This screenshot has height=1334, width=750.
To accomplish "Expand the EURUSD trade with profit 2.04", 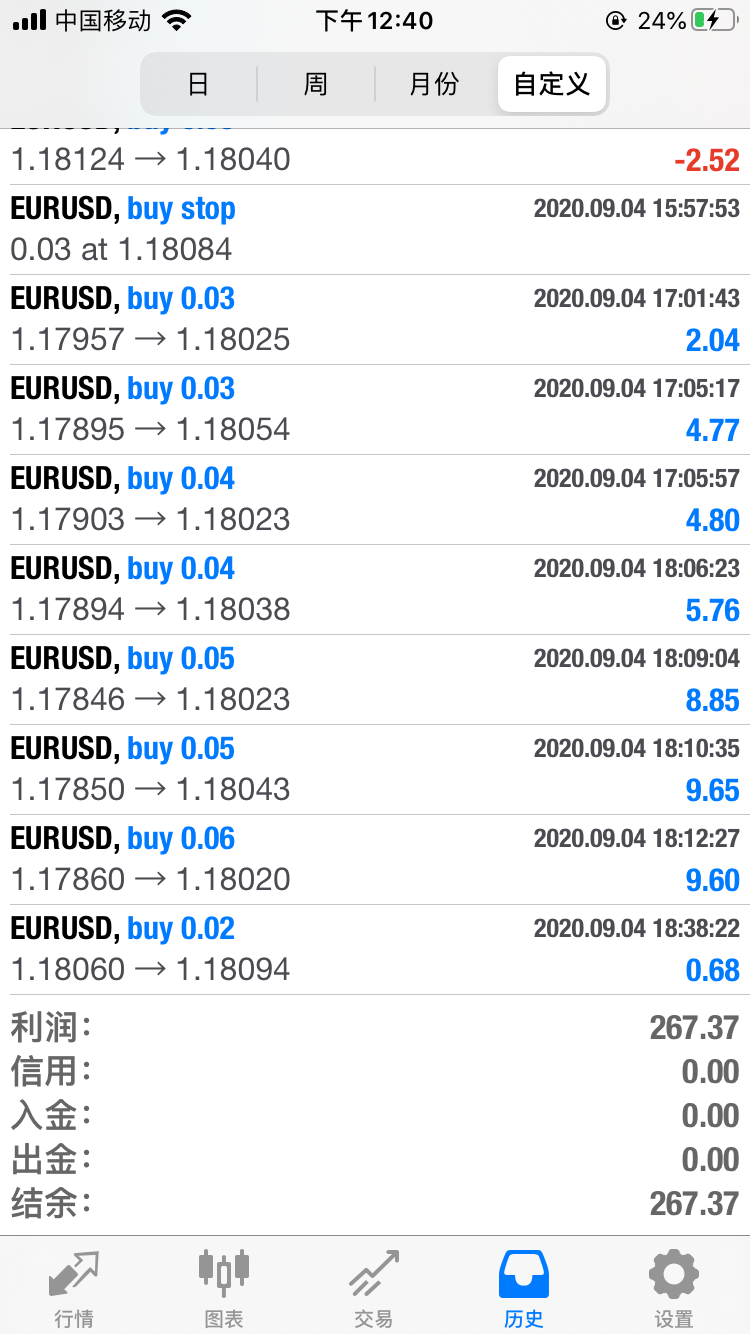I will (x=375, y=319).
